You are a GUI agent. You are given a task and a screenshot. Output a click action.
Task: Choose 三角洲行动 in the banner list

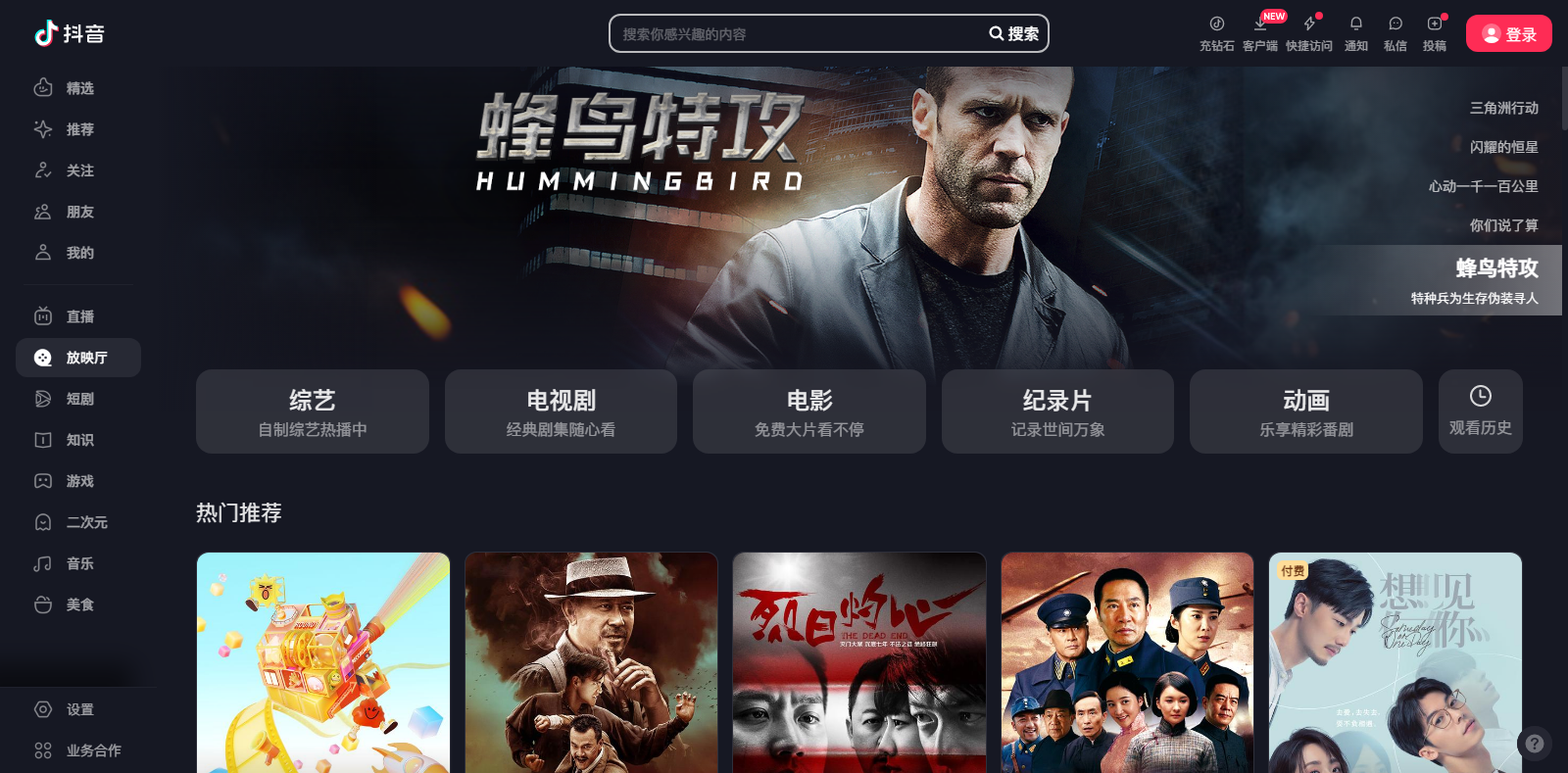coord(1503,108)
